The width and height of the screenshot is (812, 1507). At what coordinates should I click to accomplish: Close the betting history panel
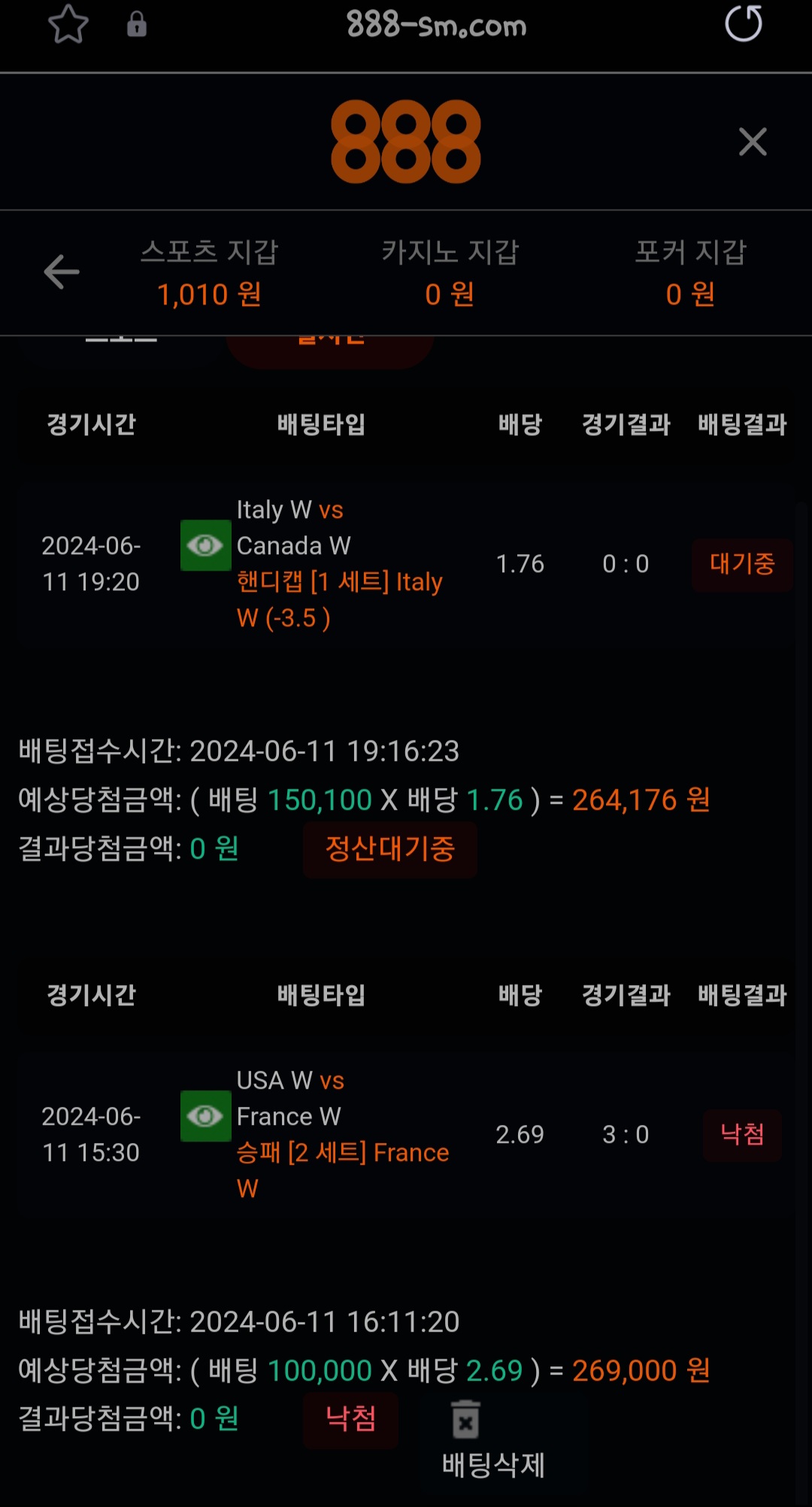point(752,141)
